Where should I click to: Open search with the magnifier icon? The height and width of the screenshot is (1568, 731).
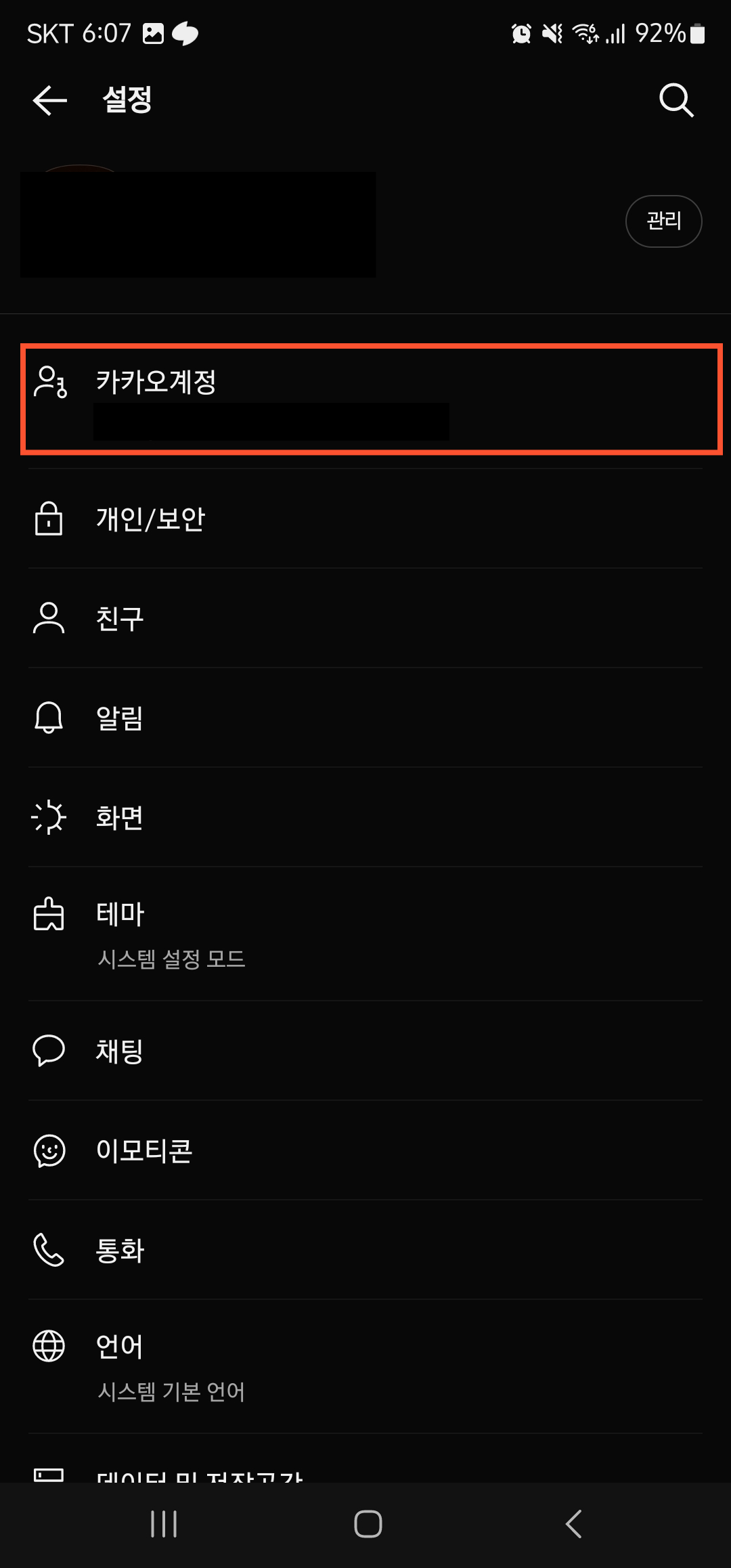(x=677, y=102)
